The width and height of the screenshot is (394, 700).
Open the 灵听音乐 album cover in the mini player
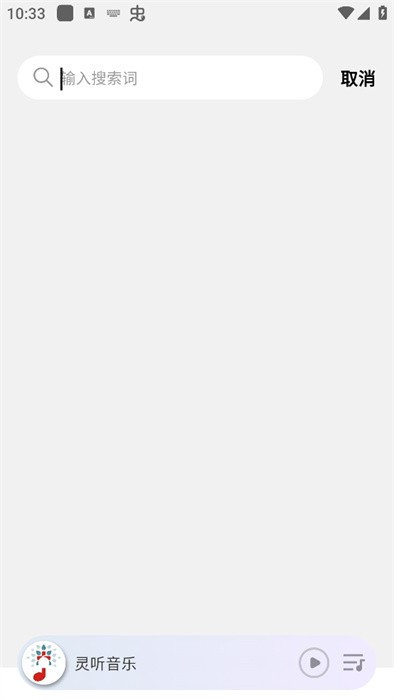point(44,662)
